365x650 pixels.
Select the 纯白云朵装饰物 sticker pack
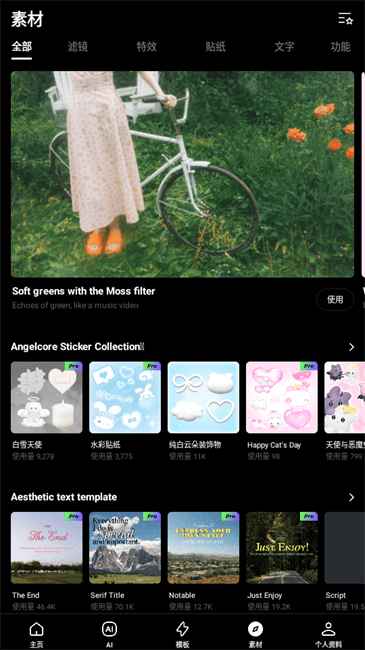pos(203,398)
